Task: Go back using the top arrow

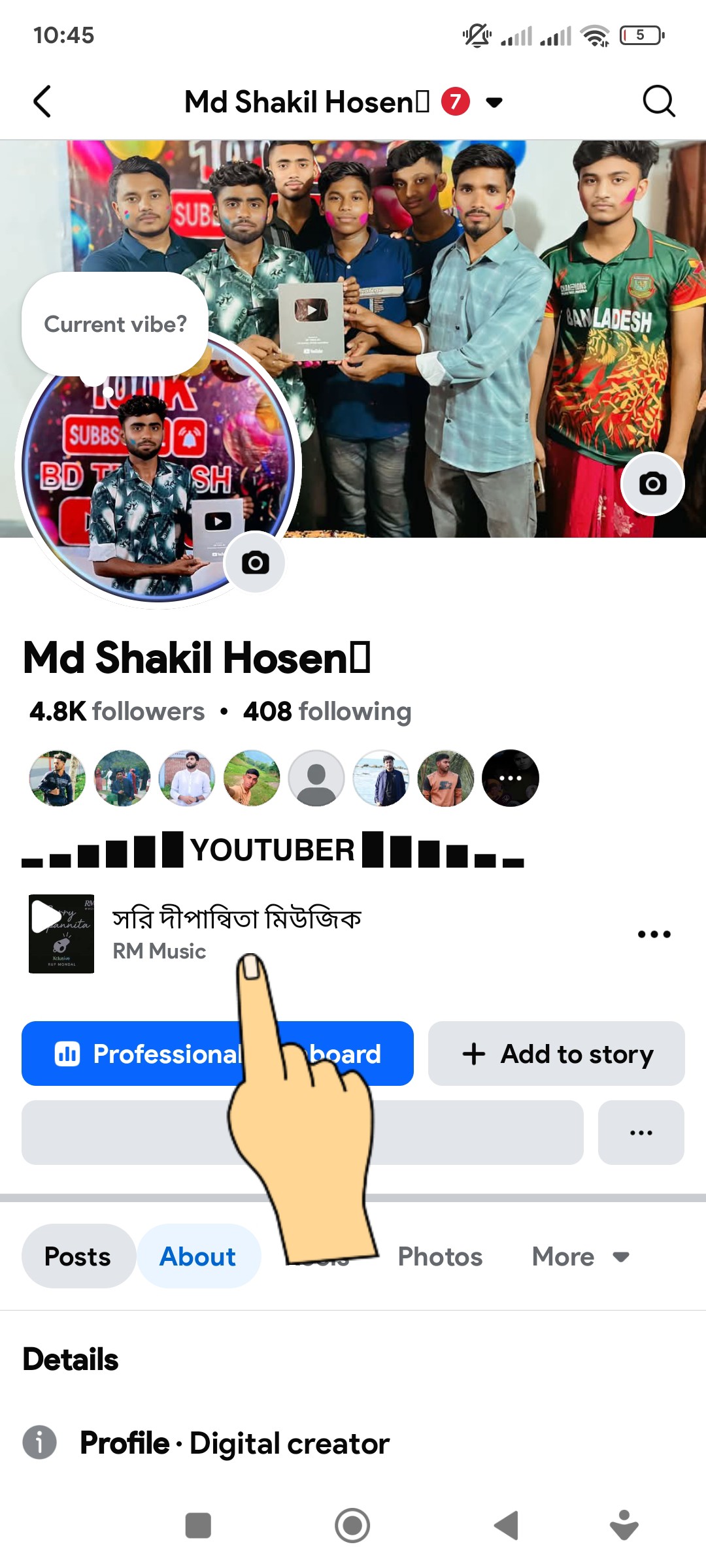Action: coord(42,102)
